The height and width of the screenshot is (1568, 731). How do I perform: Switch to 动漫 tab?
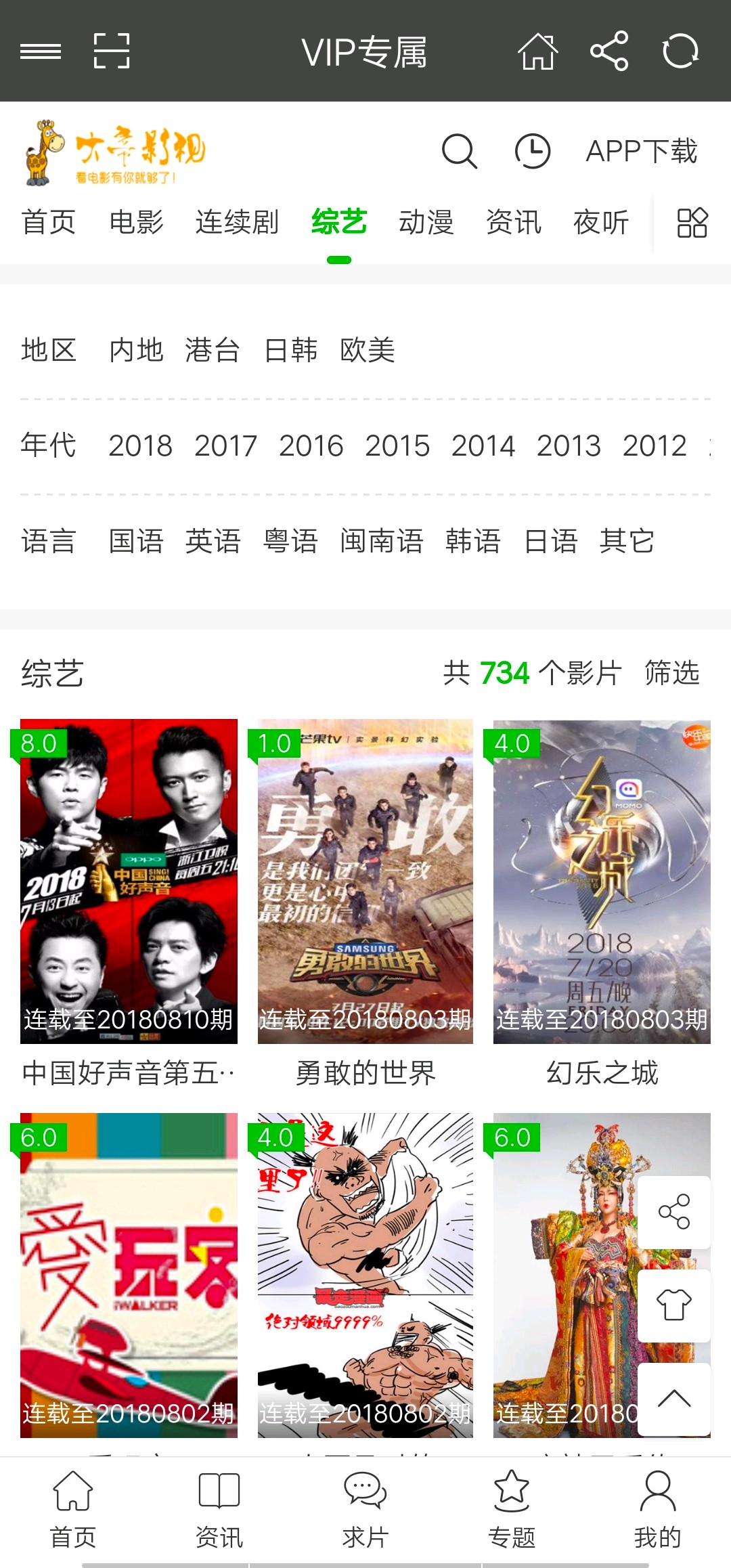(426, 223)
